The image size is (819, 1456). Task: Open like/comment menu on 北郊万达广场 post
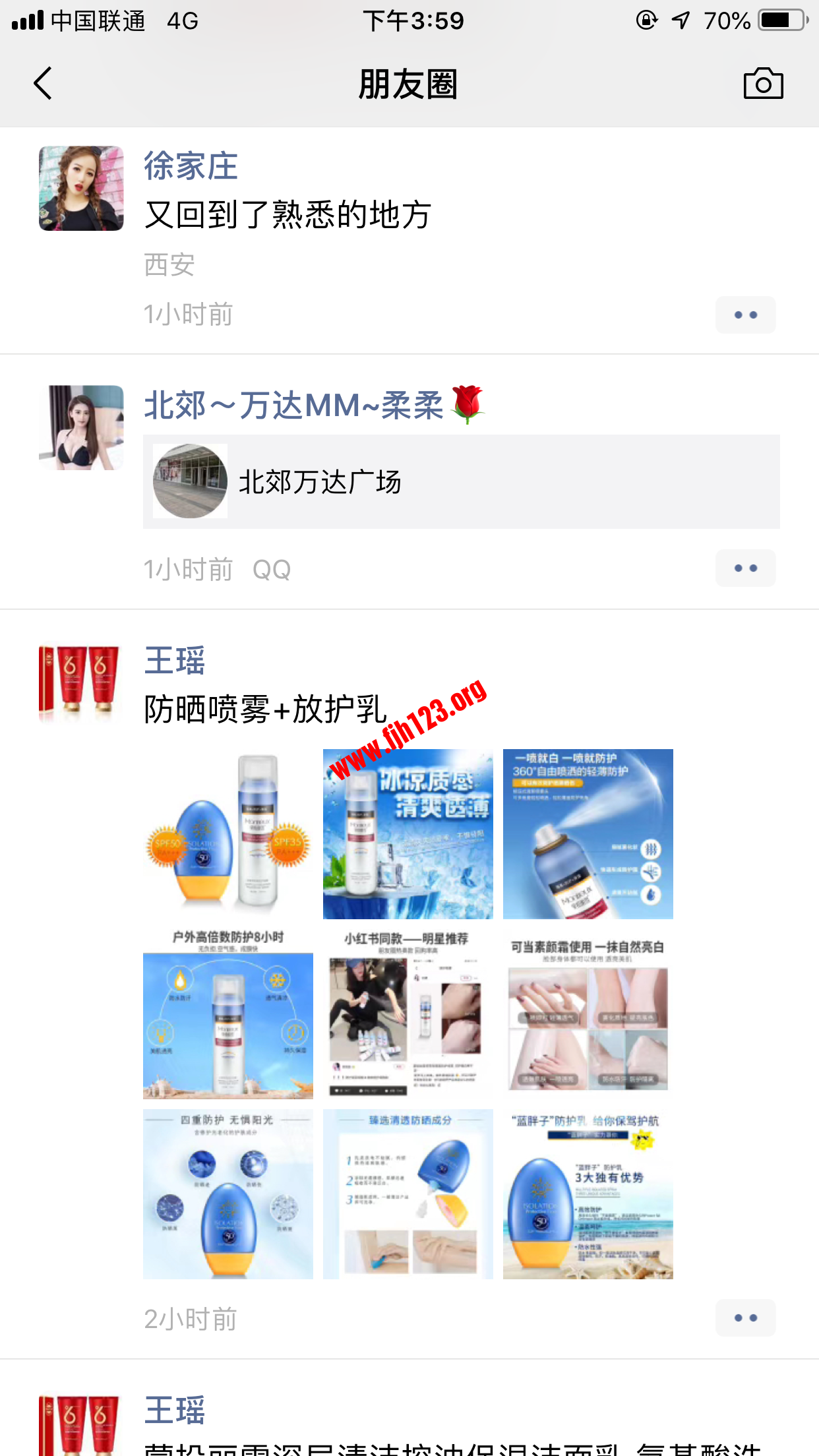[745, 568]
